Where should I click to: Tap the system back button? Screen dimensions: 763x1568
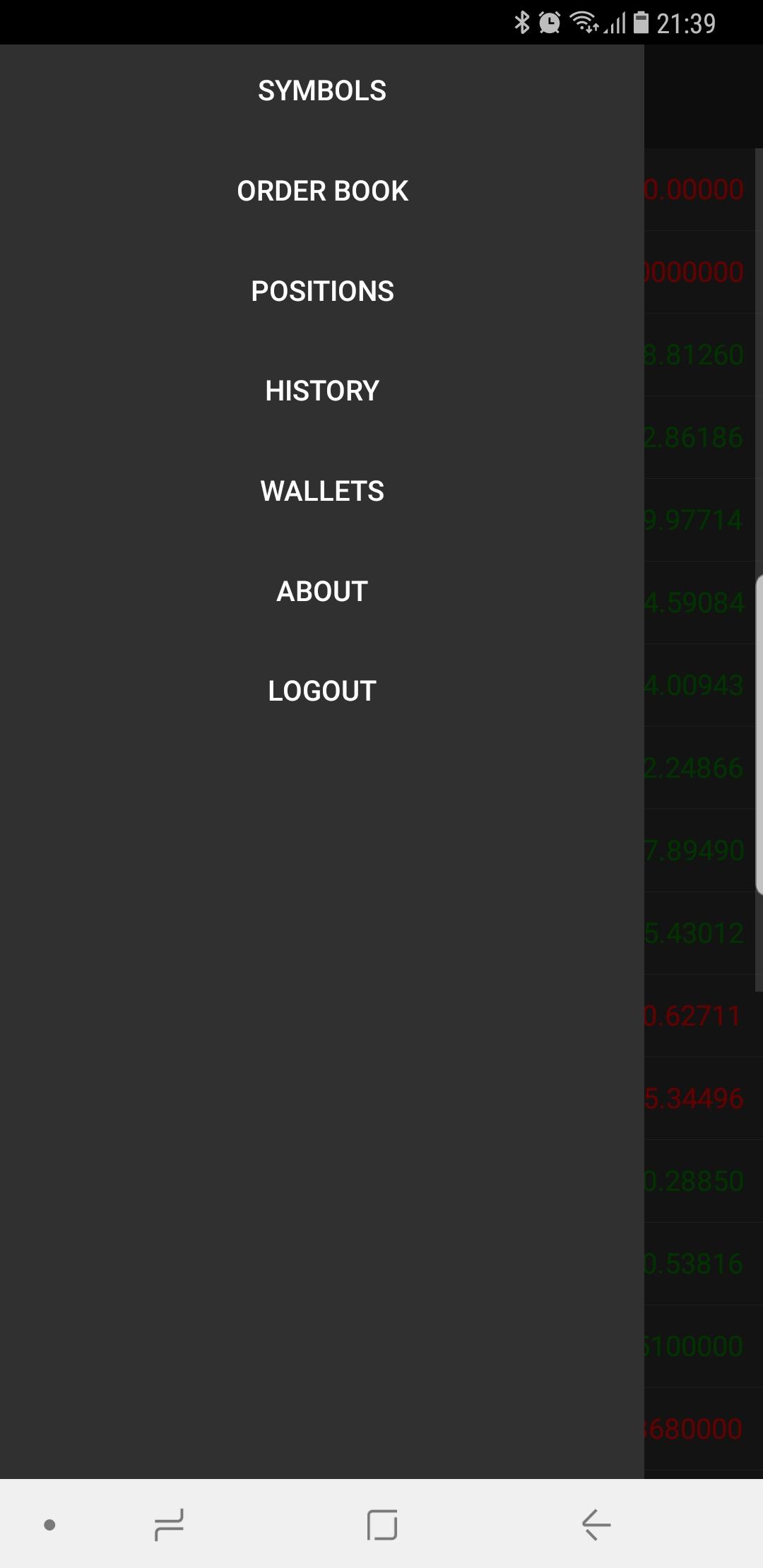pyautogui.click(x=596, y=1524)
